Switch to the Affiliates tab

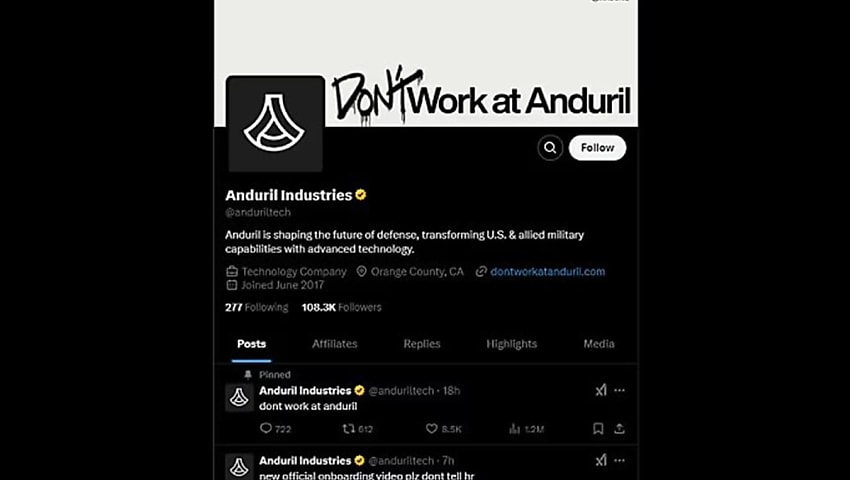[x=334, y=344]
